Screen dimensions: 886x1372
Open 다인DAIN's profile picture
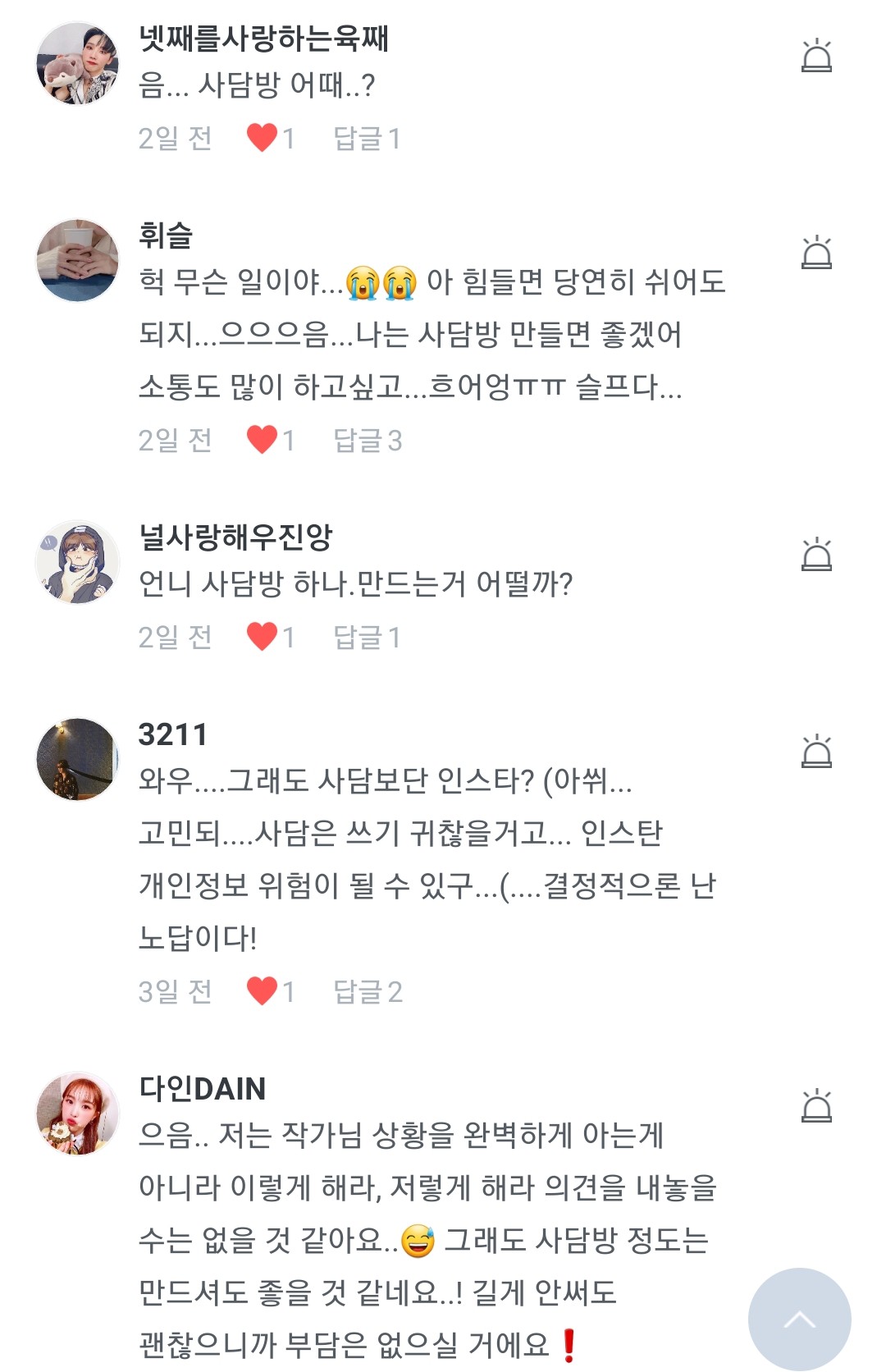[x=78, y=1113]
